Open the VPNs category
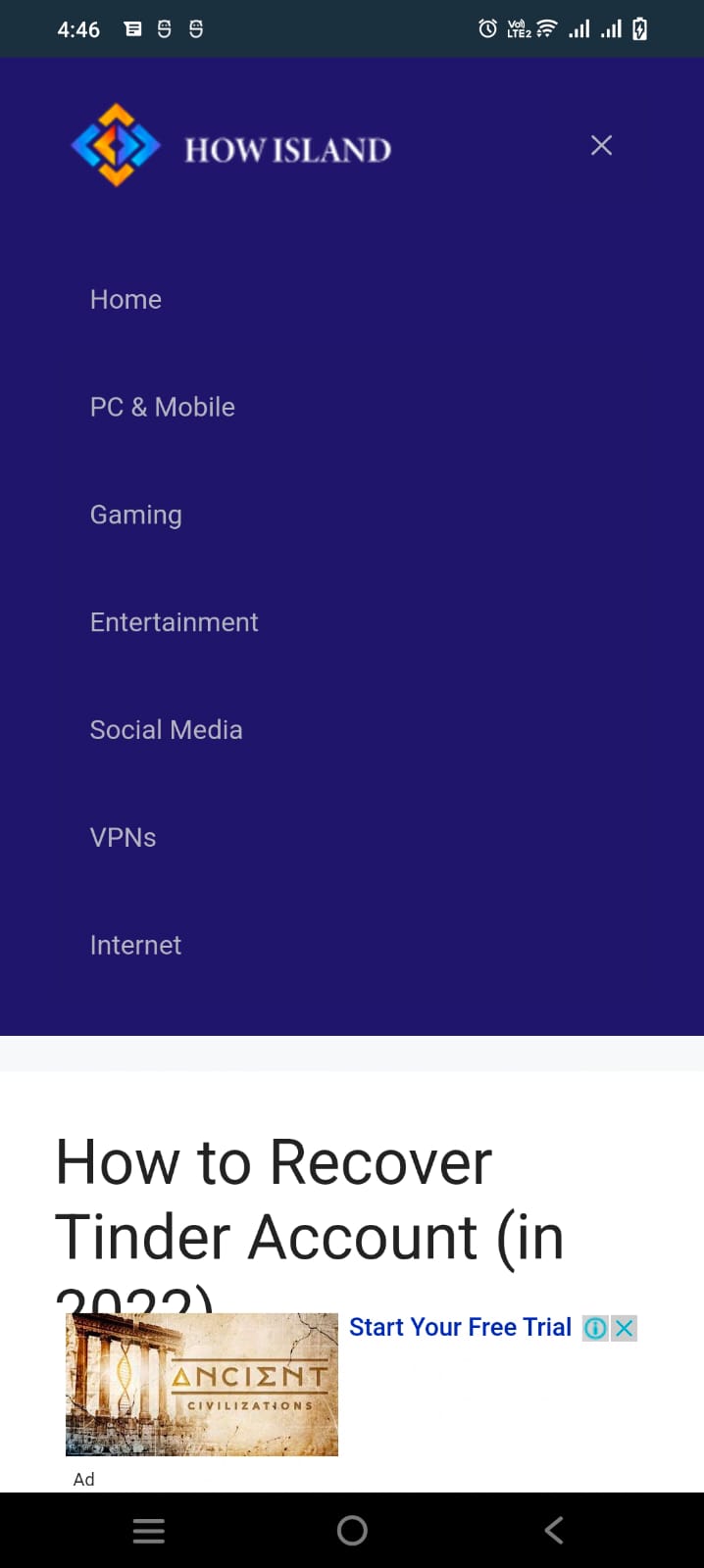Screen dimensions: 704x1568 (124, 838)
